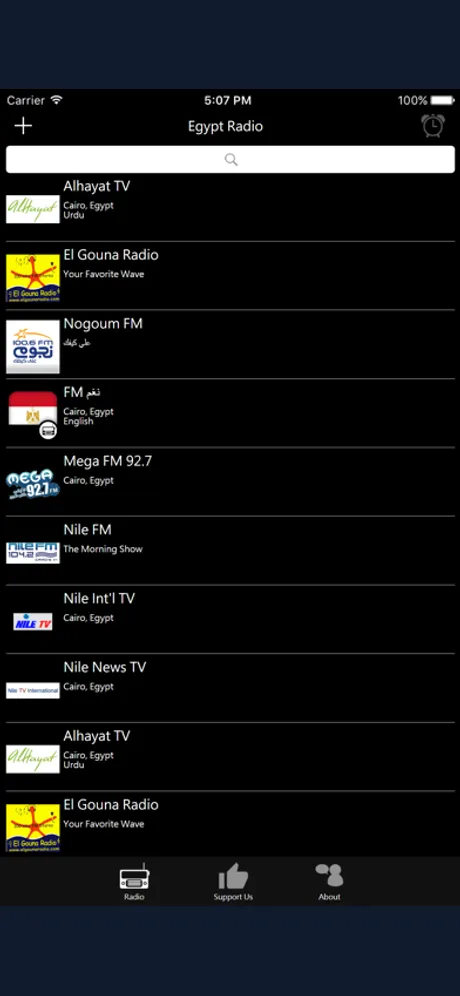The height and width of the screenshot is (996, 460).
Task: Open the نغم FM station row
Action: [230, 414]
